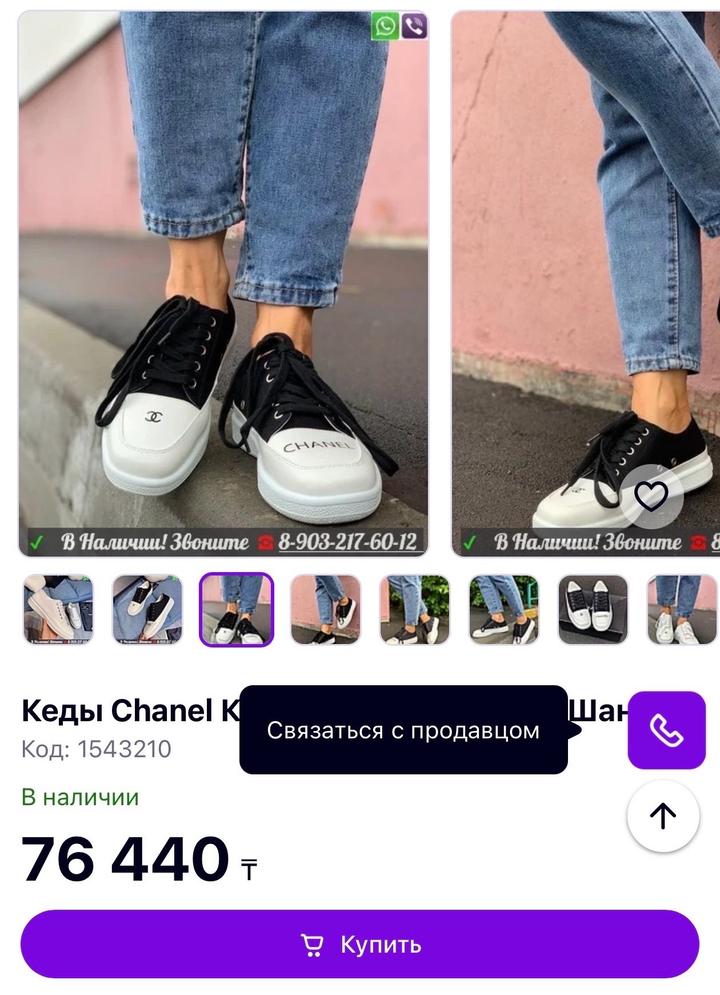Select the last partially visible thumbnail
Screen dimensions: 720x995
click(682, 609)
